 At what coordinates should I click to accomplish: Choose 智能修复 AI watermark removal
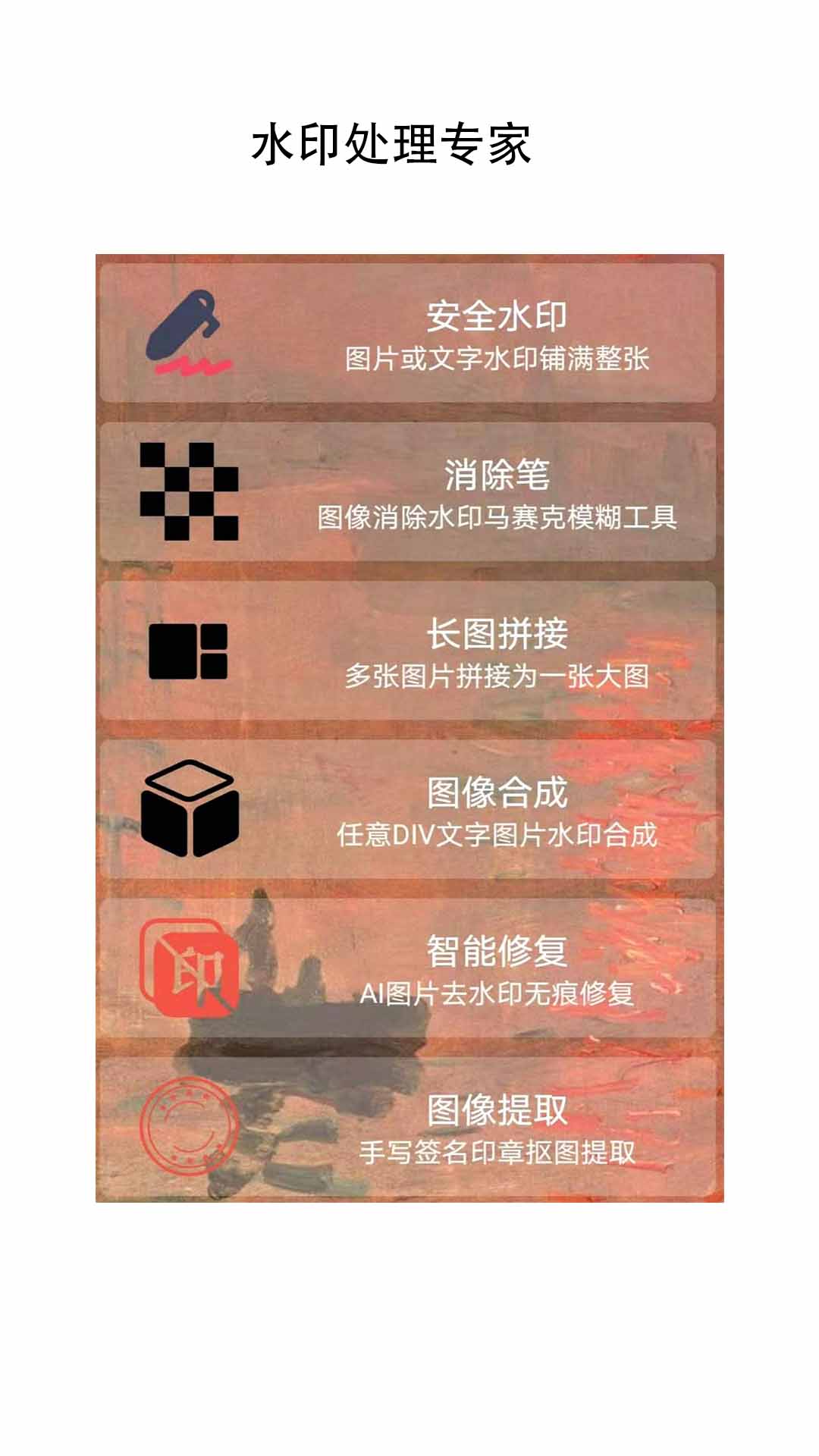pyautogui.click(x=409, y=968)
